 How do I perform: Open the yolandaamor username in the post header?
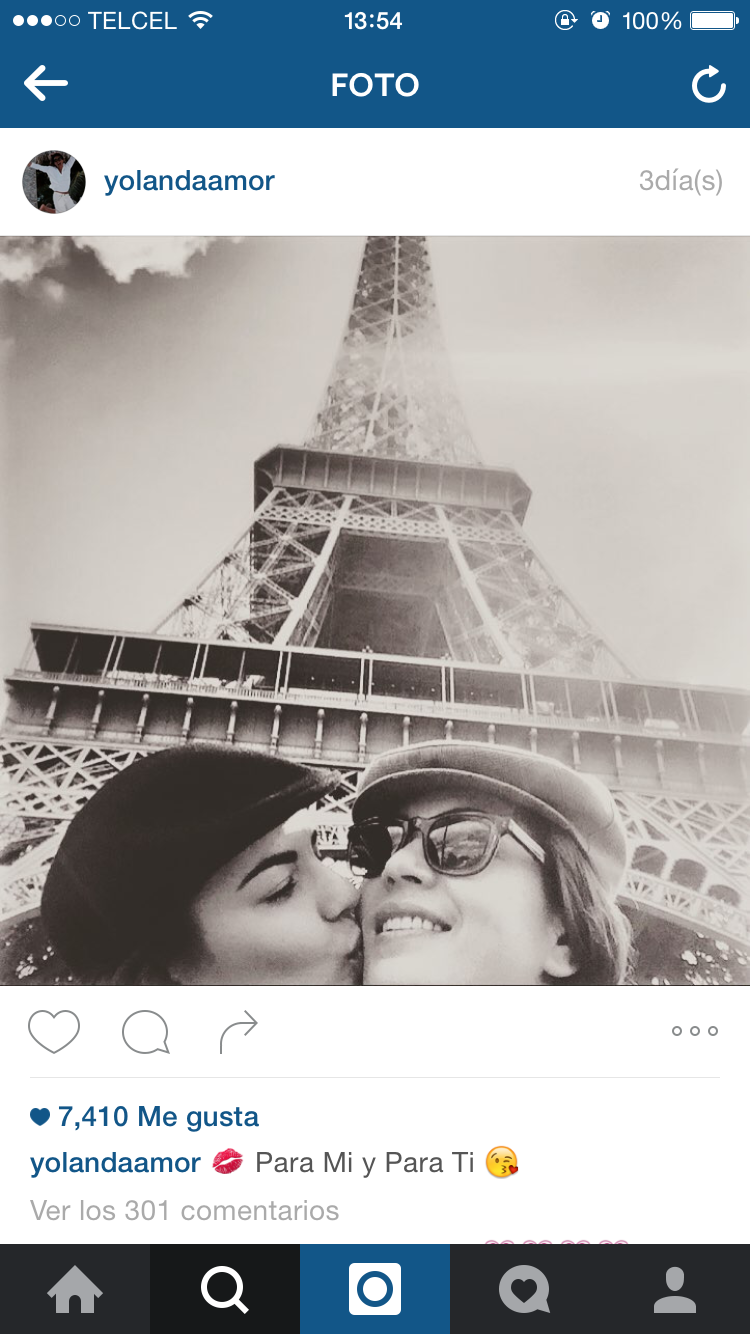(x=189, y=181)
